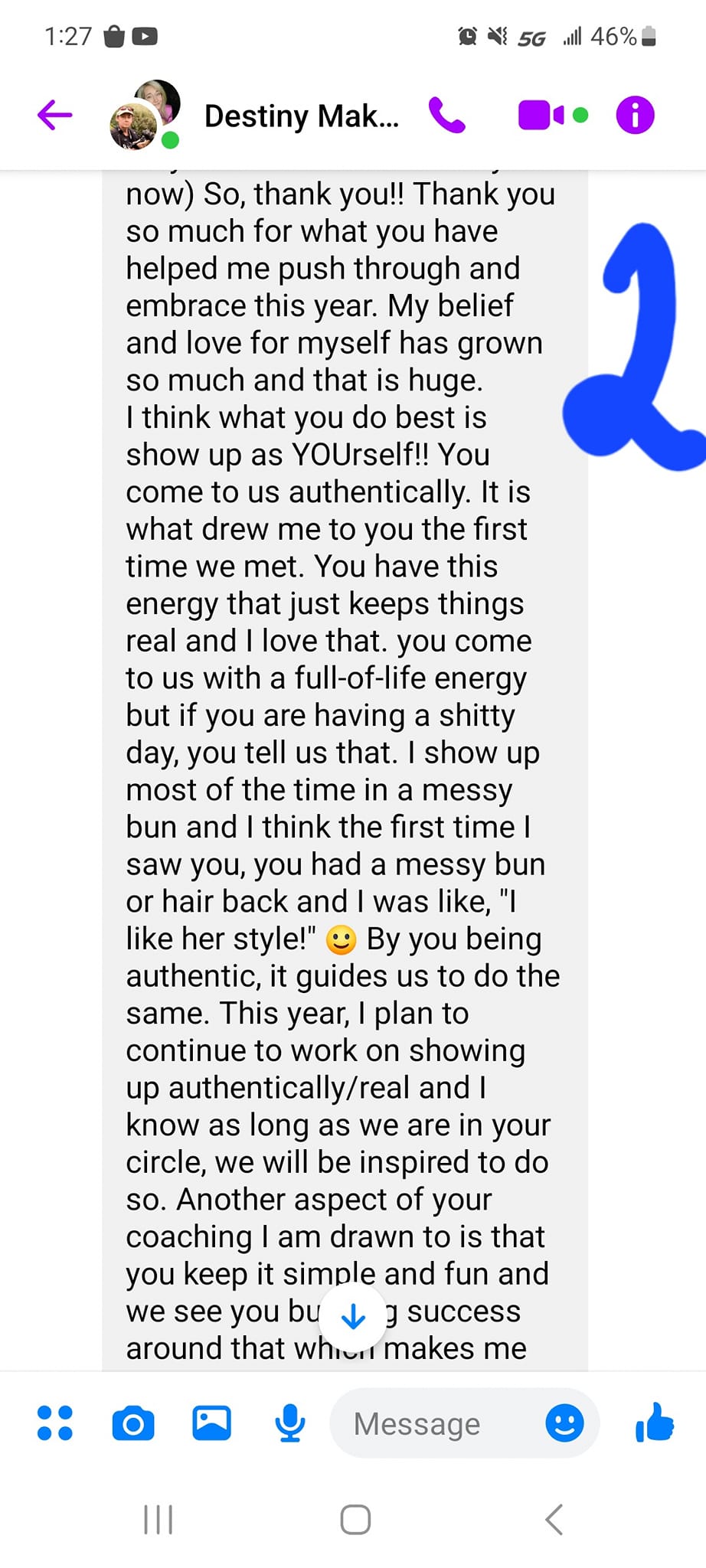Open the conversation info button

(636, 116)
